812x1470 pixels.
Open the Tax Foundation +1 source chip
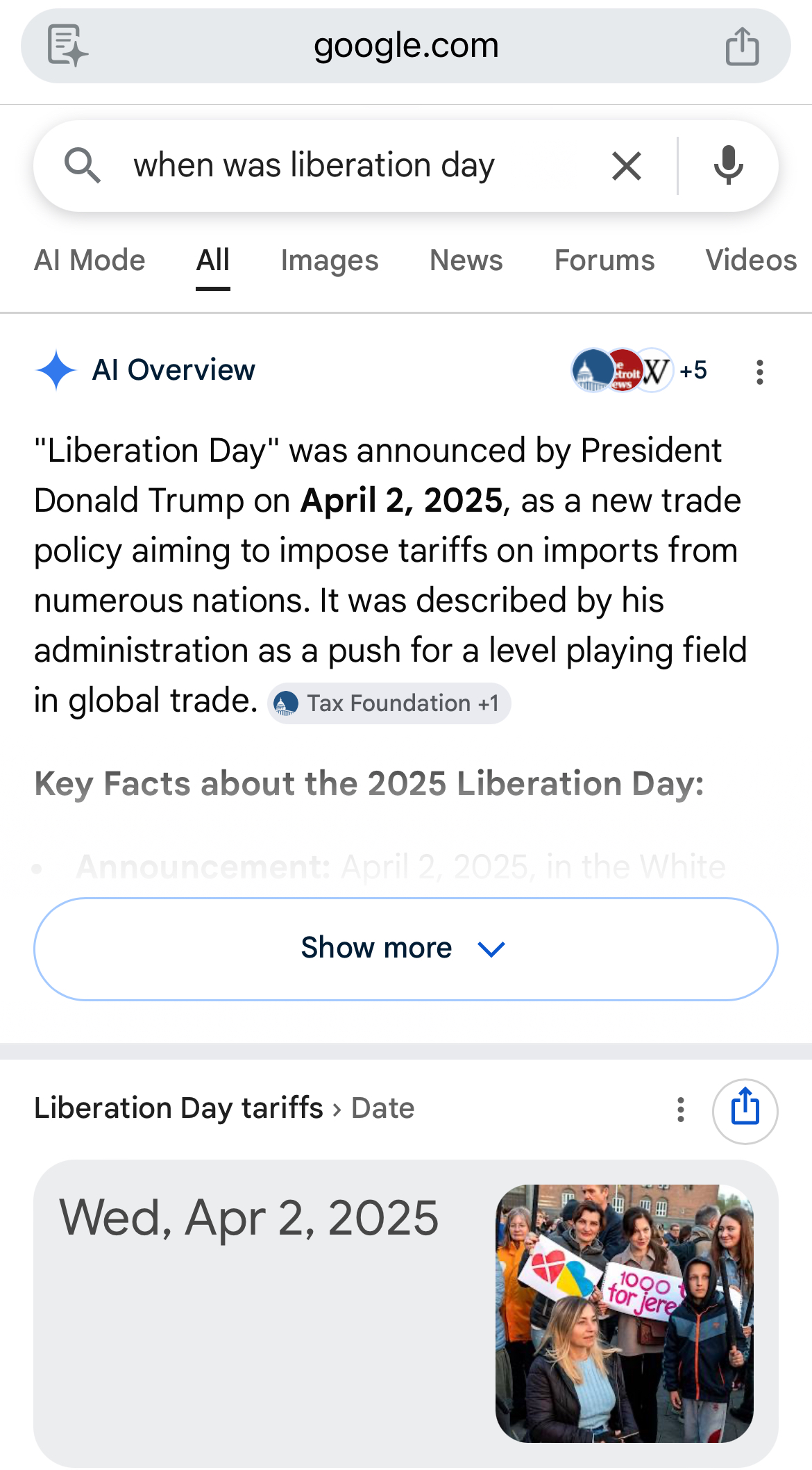[389, 703]
